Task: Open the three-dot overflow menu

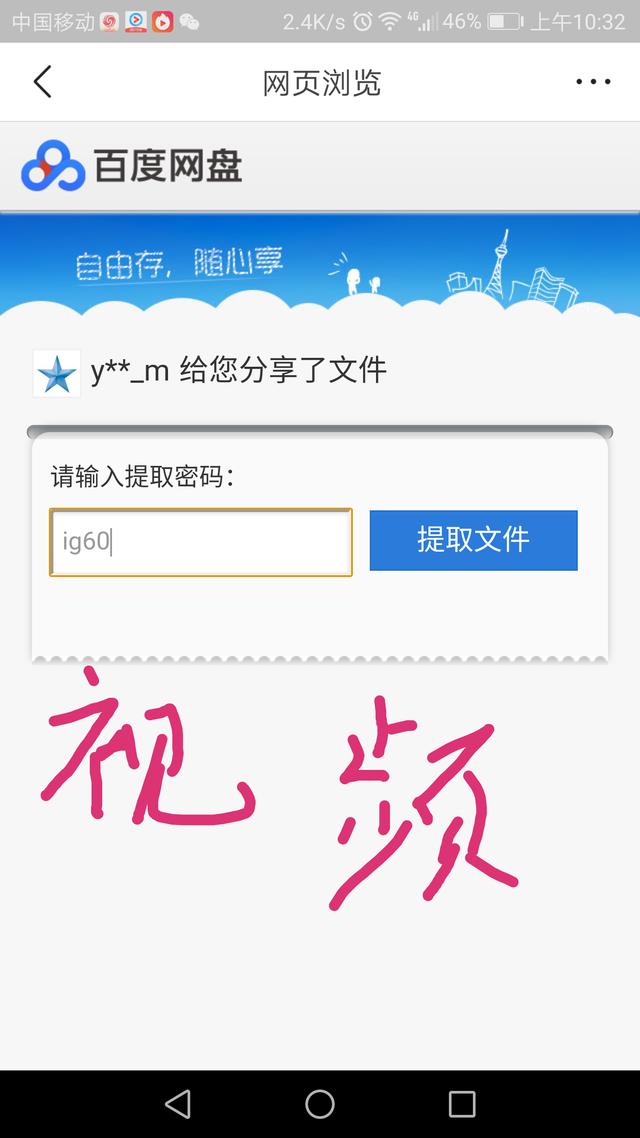Action: (x=593, y=81)
